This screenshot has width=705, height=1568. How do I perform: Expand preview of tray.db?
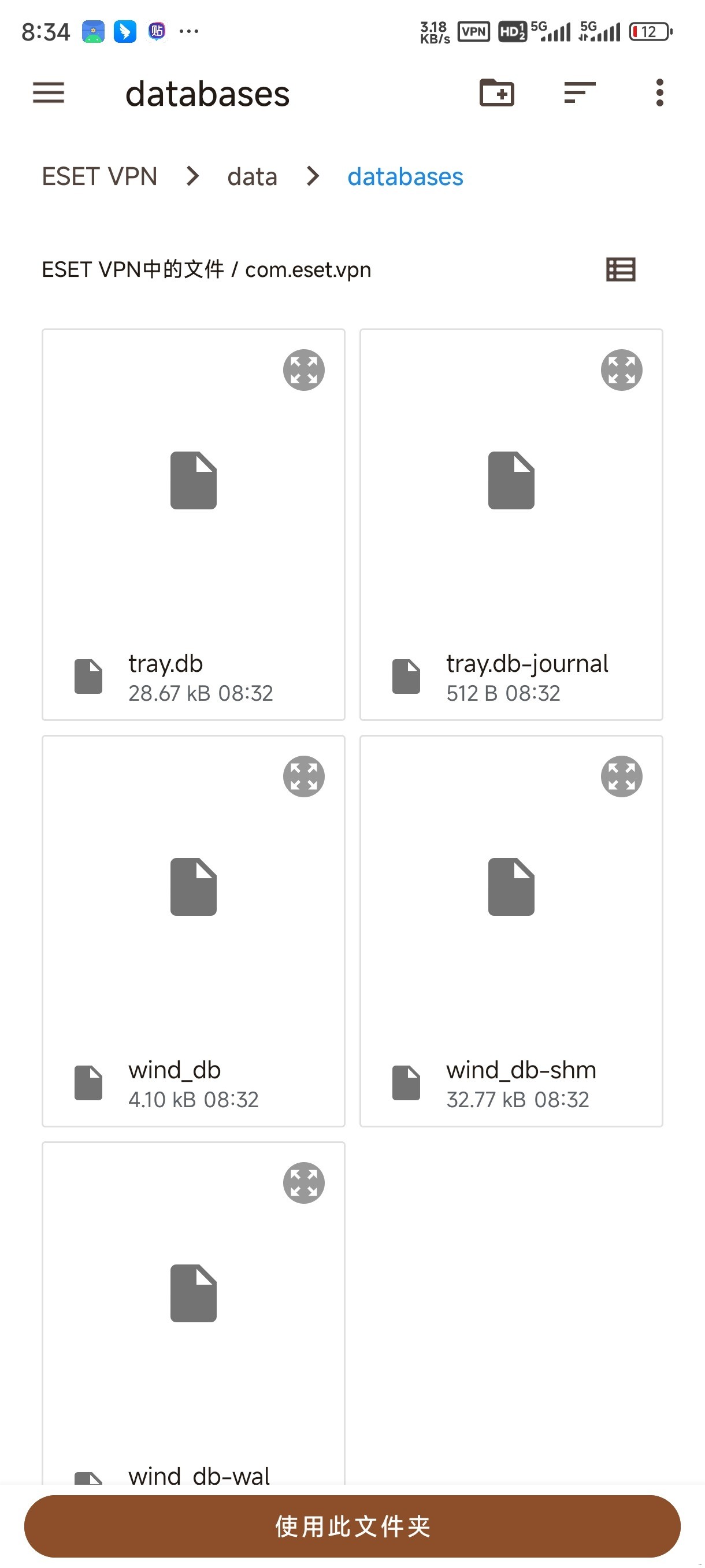[303, 369]
